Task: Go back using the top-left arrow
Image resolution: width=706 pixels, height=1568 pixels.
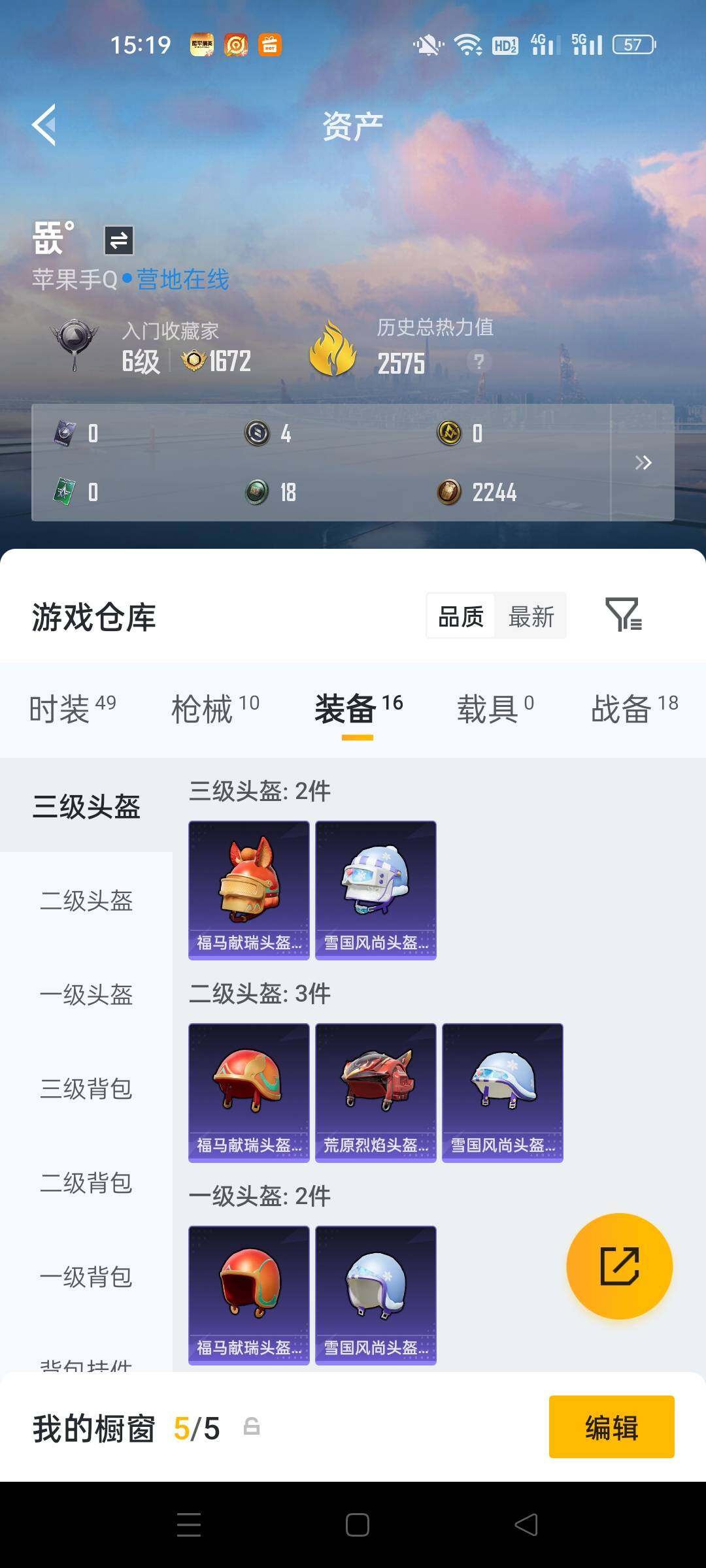Action: 44,126
